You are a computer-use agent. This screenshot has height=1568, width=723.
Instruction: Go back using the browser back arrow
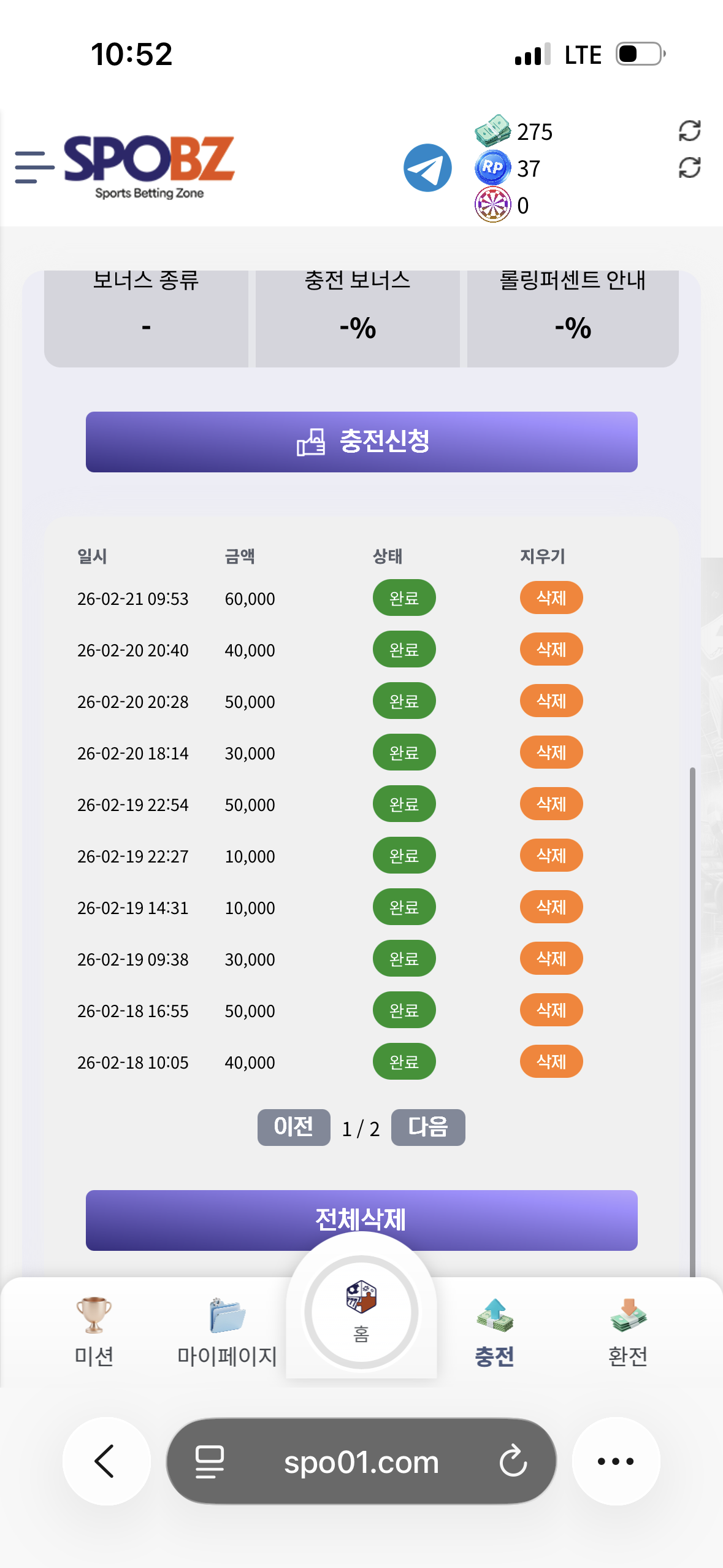(x=106, y=1461)
